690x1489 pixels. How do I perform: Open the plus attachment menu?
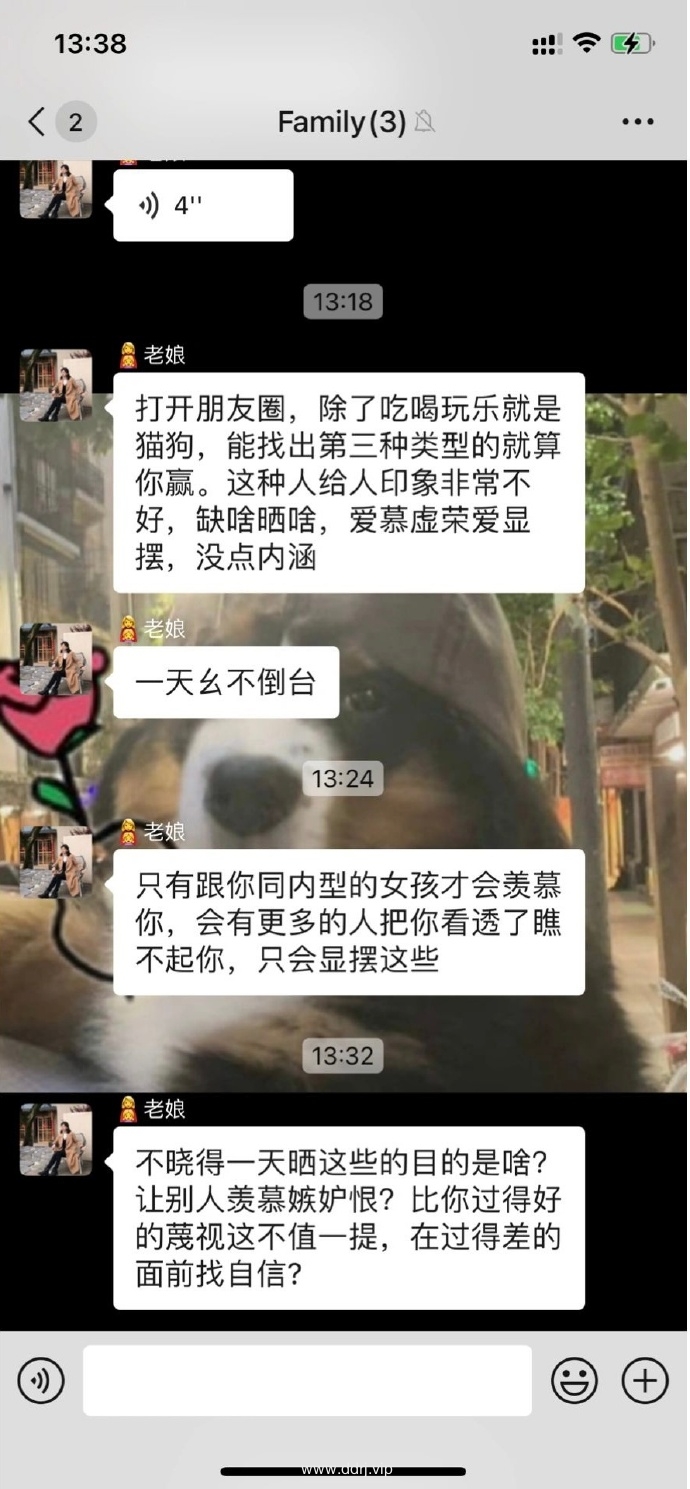[645, 1380]
